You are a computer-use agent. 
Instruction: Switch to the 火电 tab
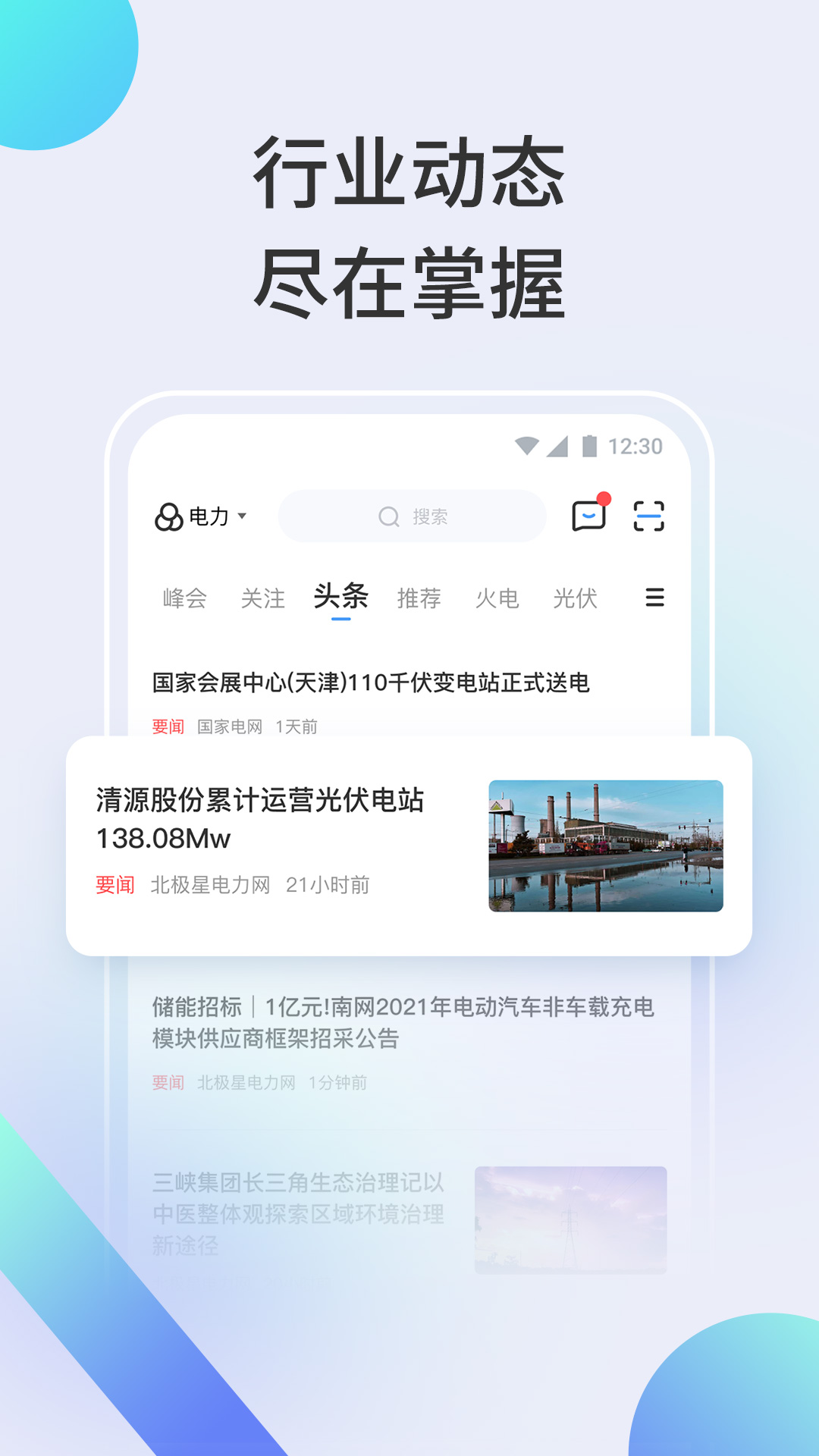[x=497, y=598]
